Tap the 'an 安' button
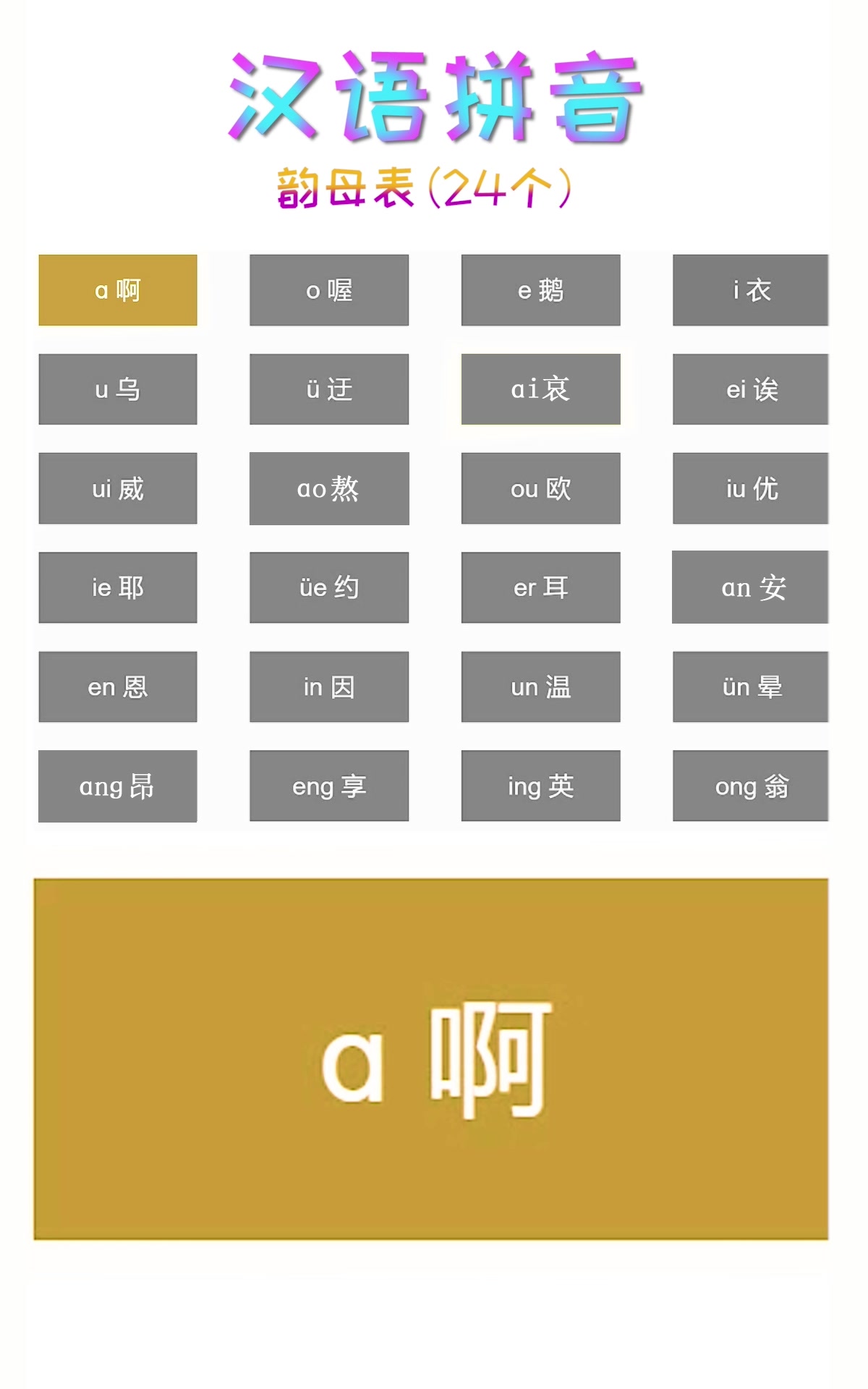868x1389 pixels. [750, 587]
